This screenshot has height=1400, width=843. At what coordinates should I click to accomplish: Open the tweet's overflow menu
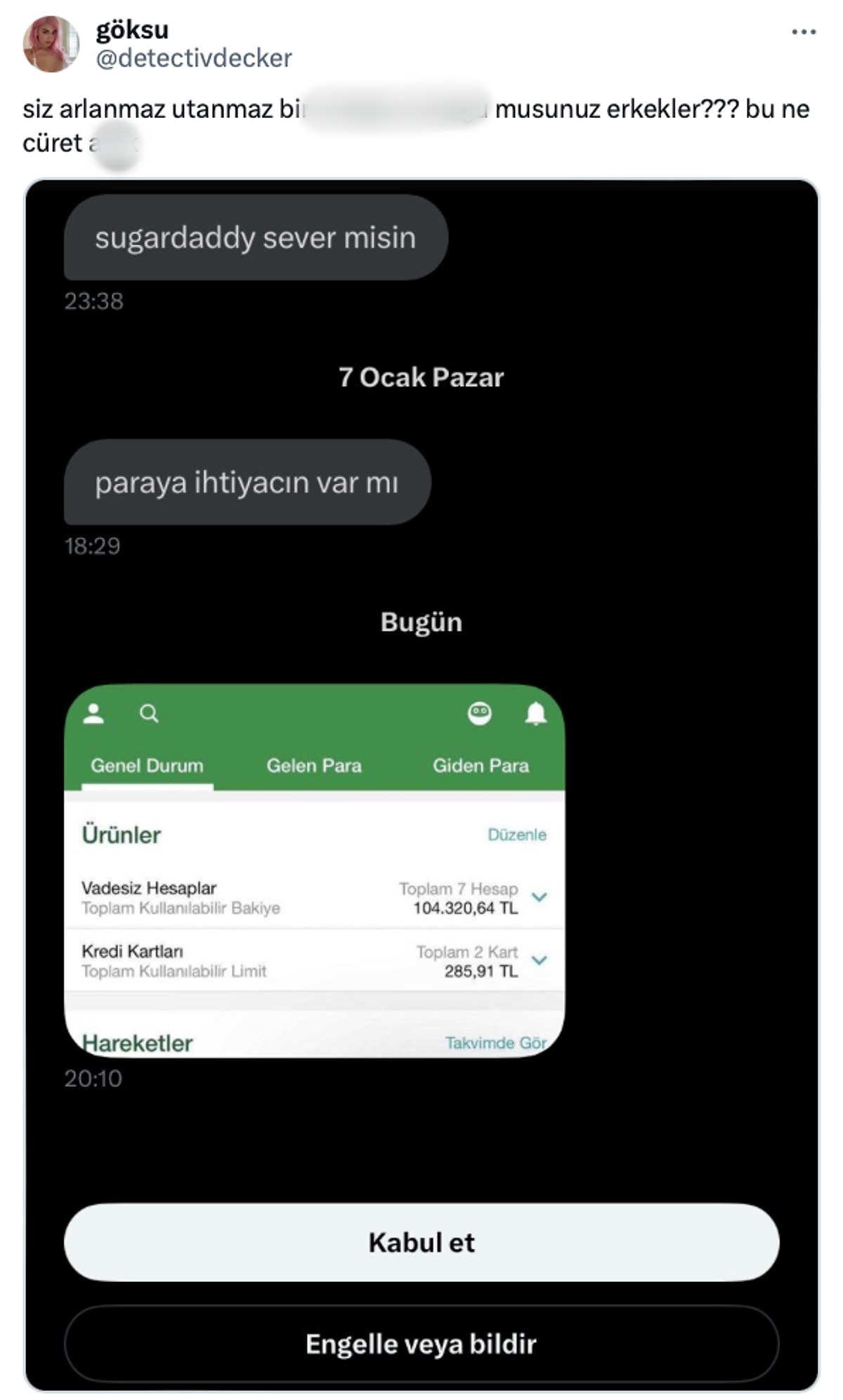pyautogui.click(x=803, y=32)
